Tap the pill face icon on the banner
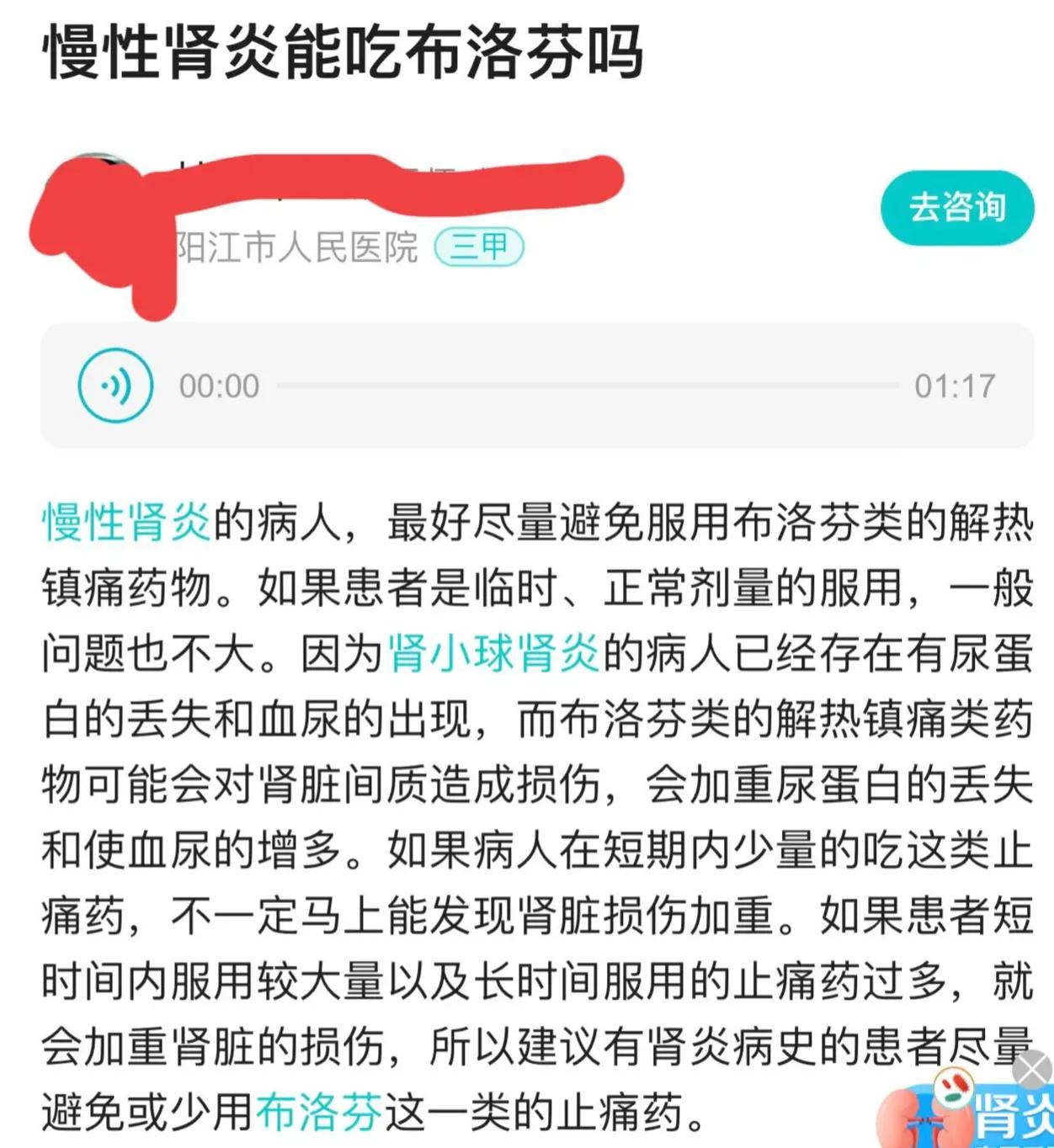The width and height of the screenshot is (1054, 1148). click(954, 1087)
